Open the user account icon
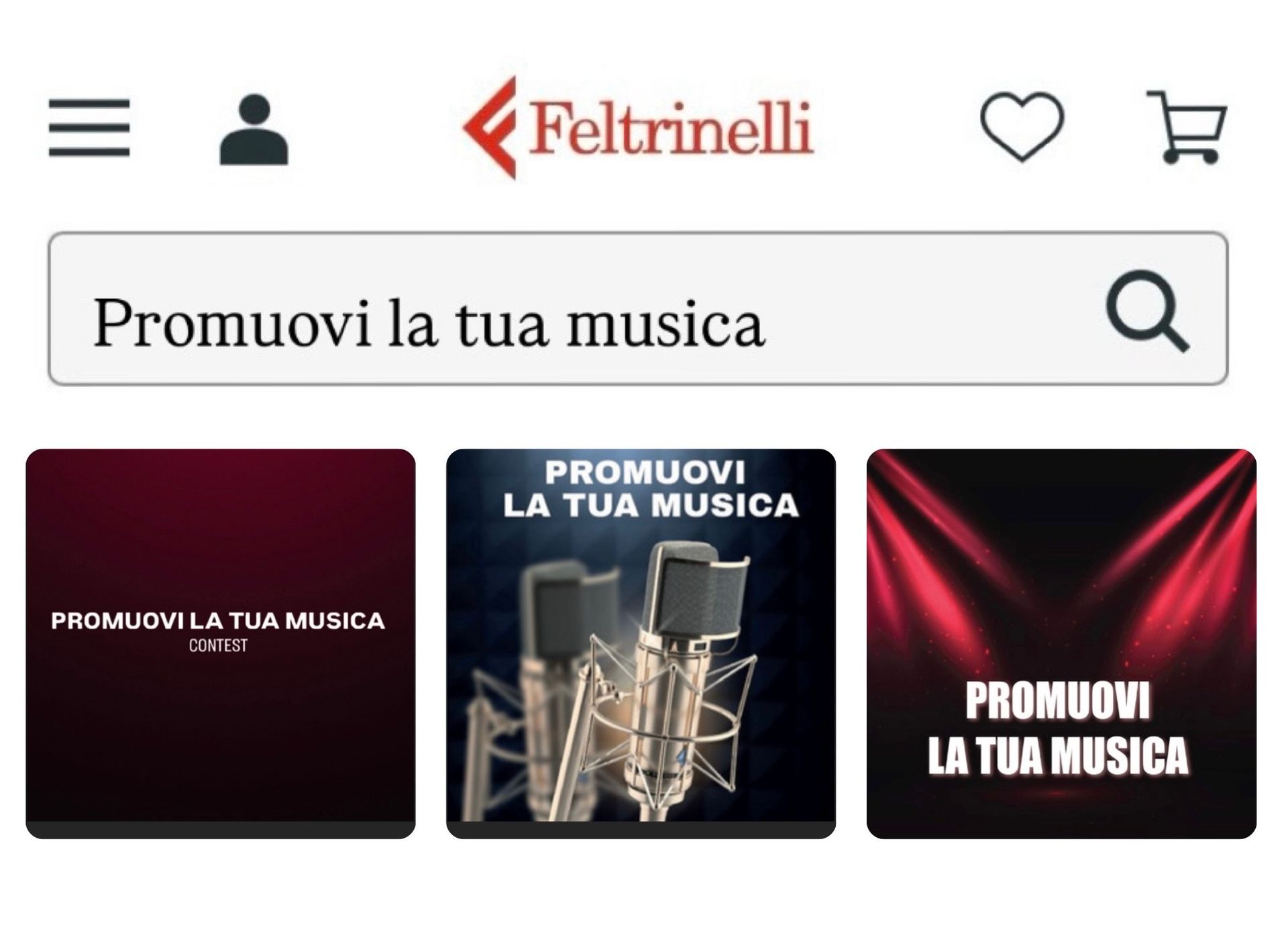Image resolution: width=1288 pixels, height=927 pixels. tap(254, 130)
